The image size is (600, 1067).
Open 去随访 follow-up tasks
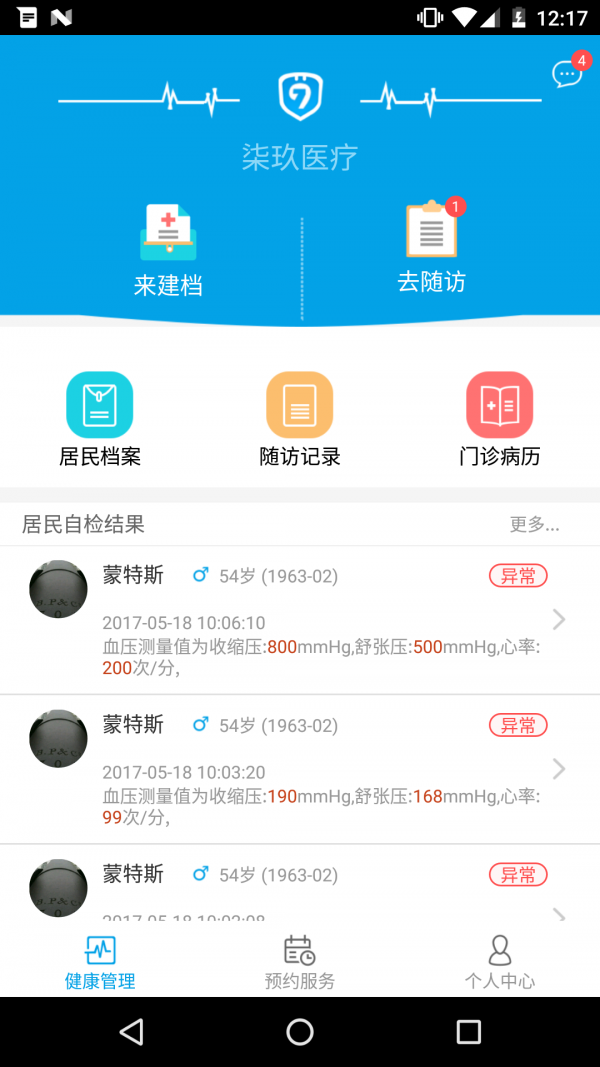point(432,247)
